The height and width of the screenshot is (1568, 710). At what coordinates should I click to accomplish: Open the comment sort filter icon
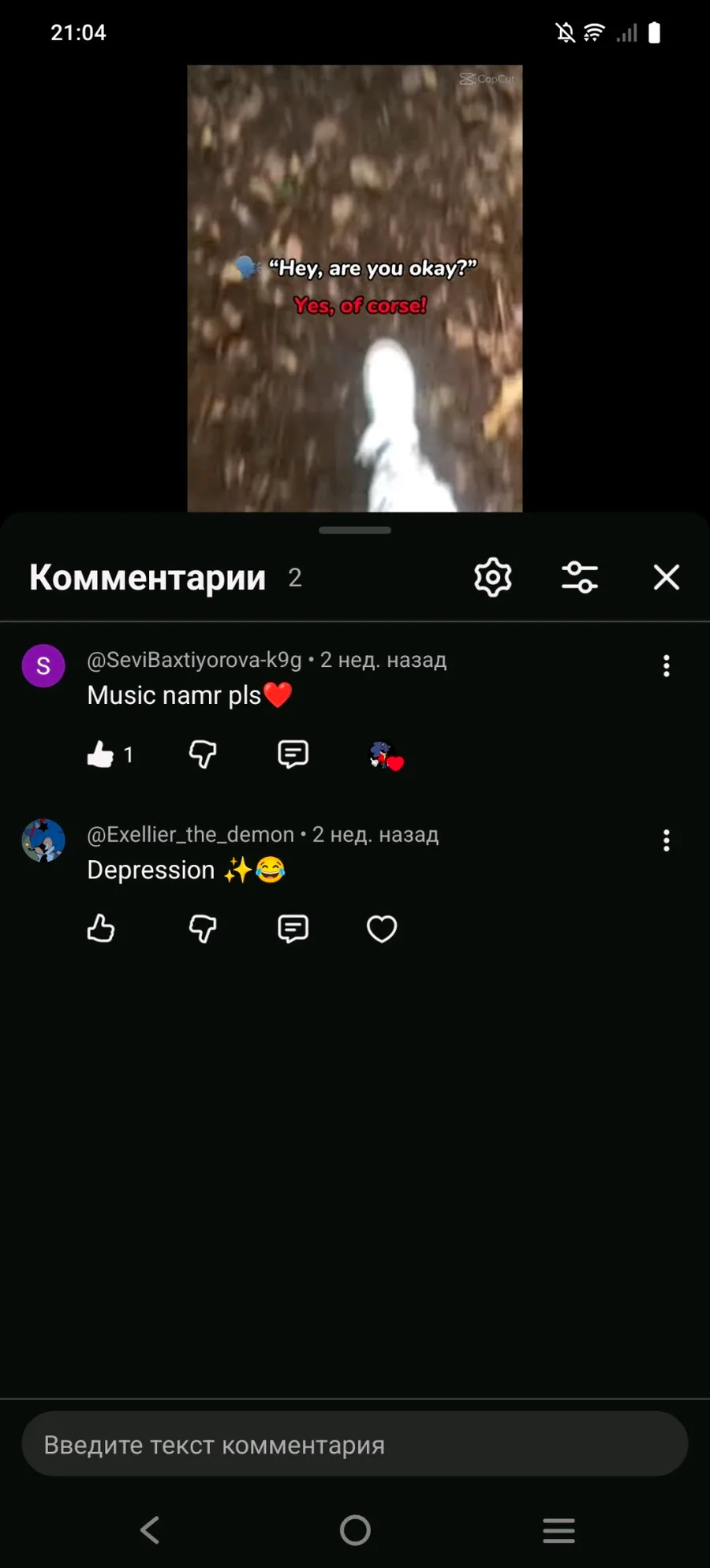pyautogui.click(x=579, y=577)
